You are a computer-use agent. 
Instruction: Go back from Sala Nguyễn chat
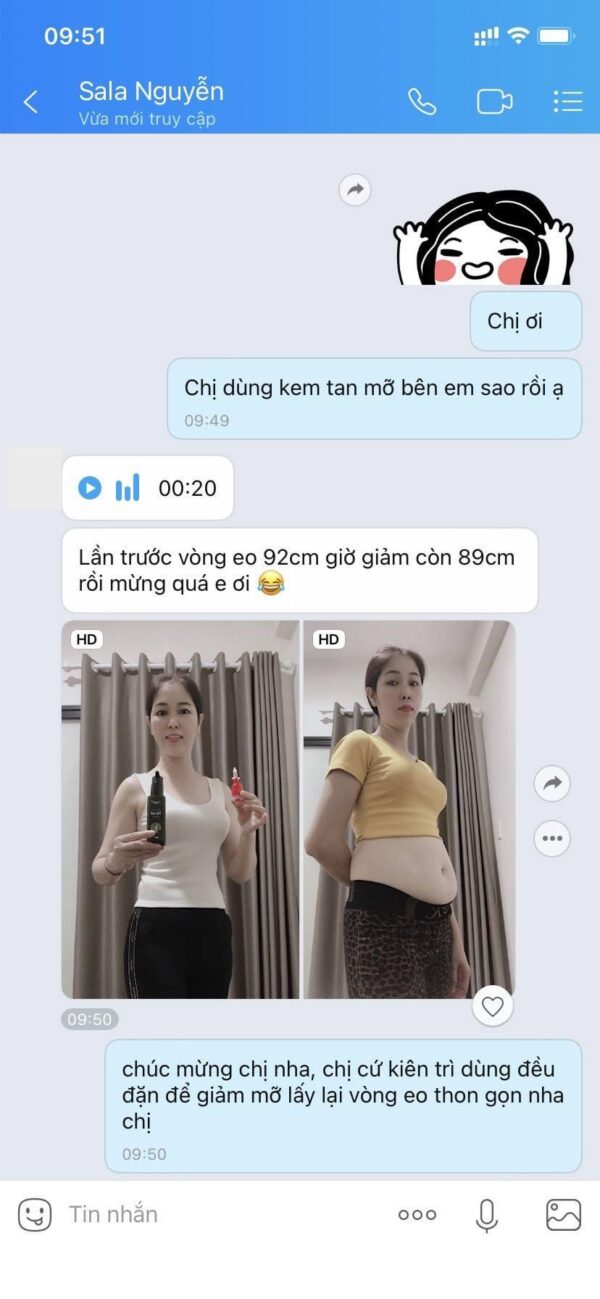31,102
